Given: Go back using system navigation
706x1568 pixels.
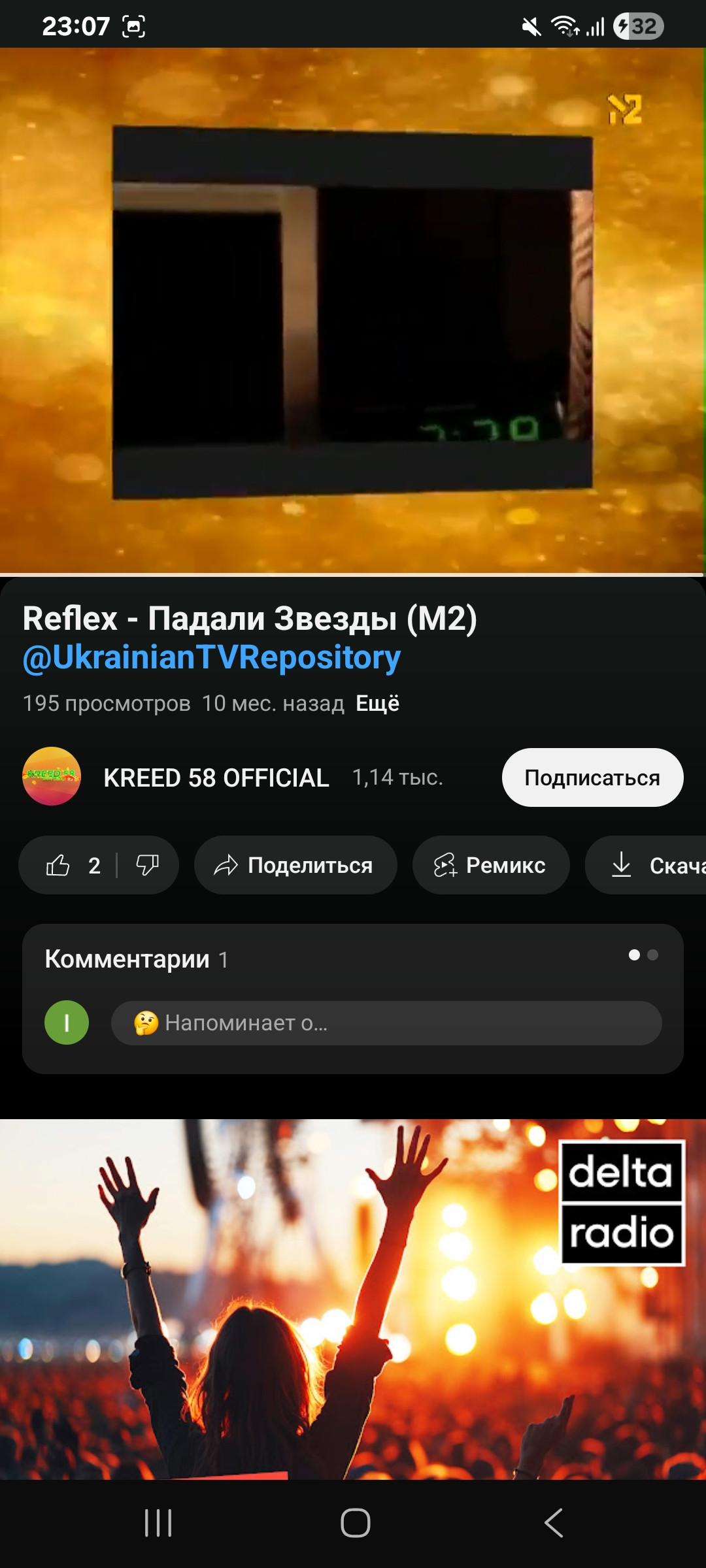Looking at the screenshot, I should [x=553, y=1523].
